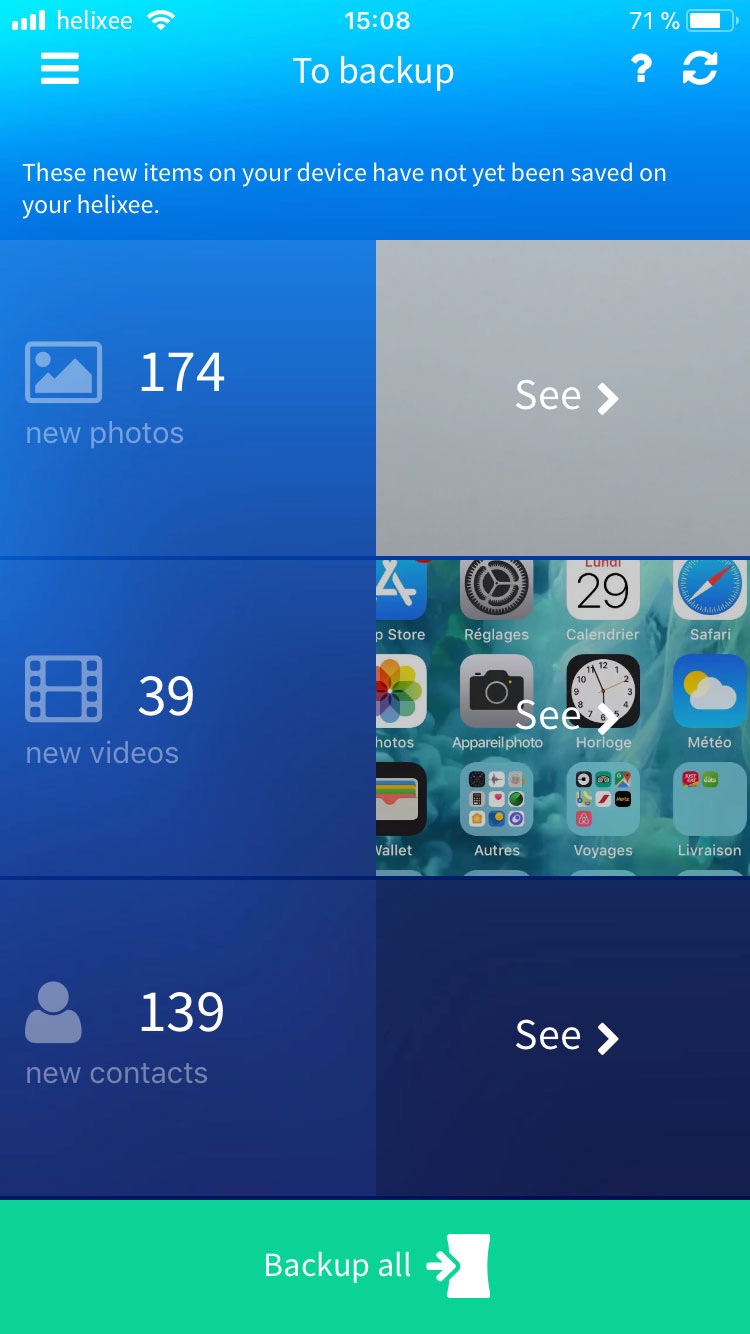See the 139 new contacts
The image size is (750, 1334).
pyautogui.click(x=565, y=1037)
